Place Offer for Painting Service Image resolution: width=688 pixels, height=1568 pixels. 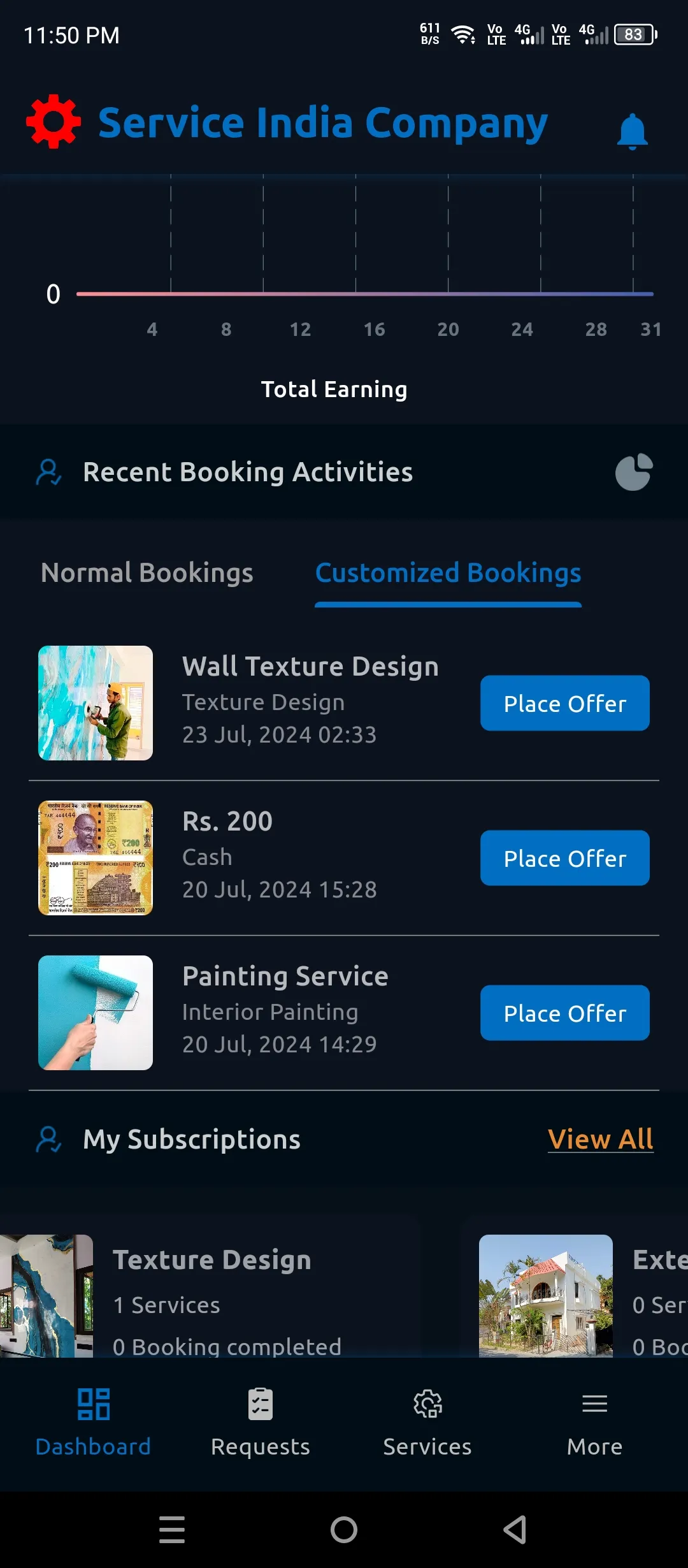pyautogui.click(x=564, y=1013)
